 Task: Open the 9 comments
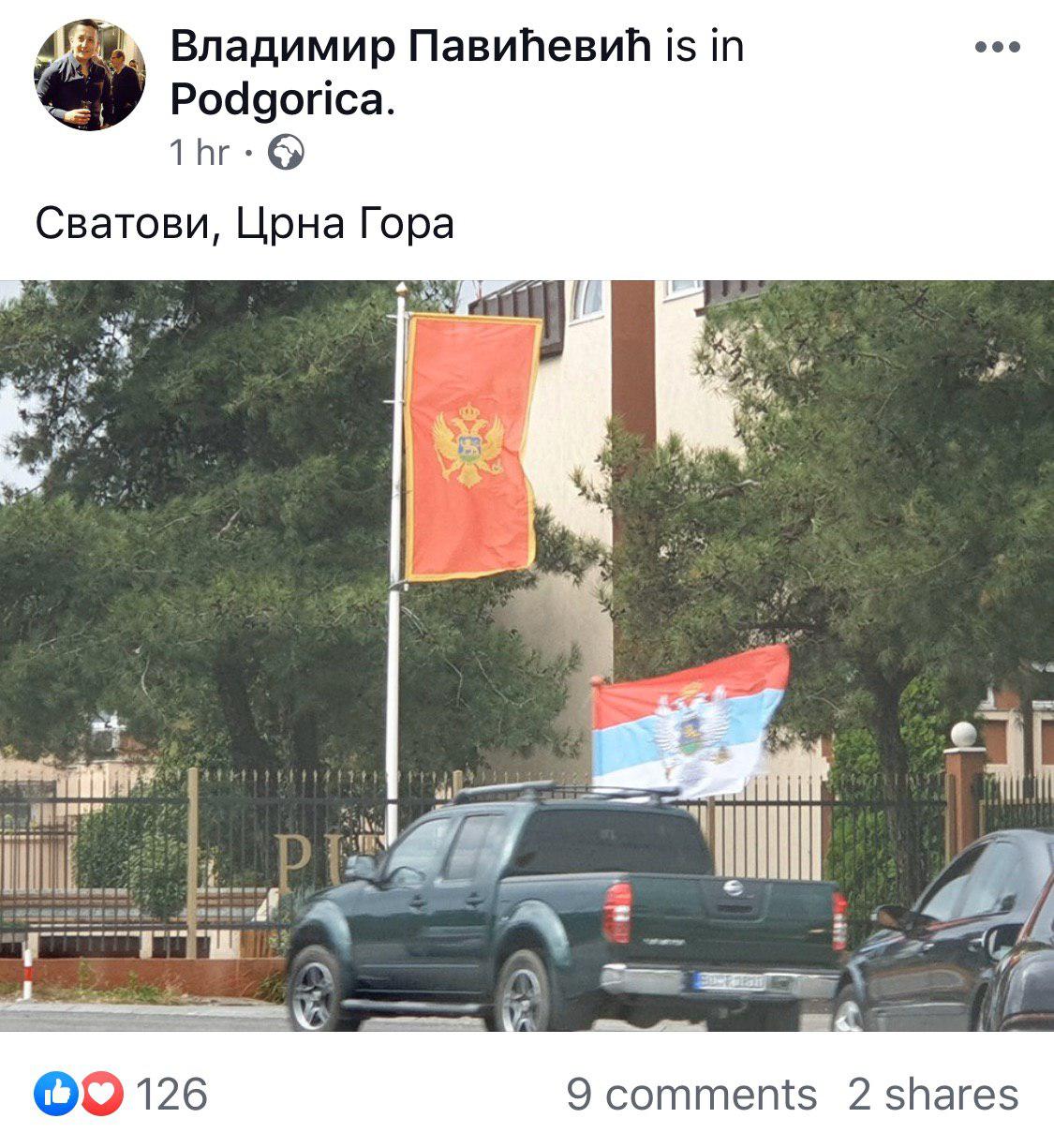point(690,1095)
